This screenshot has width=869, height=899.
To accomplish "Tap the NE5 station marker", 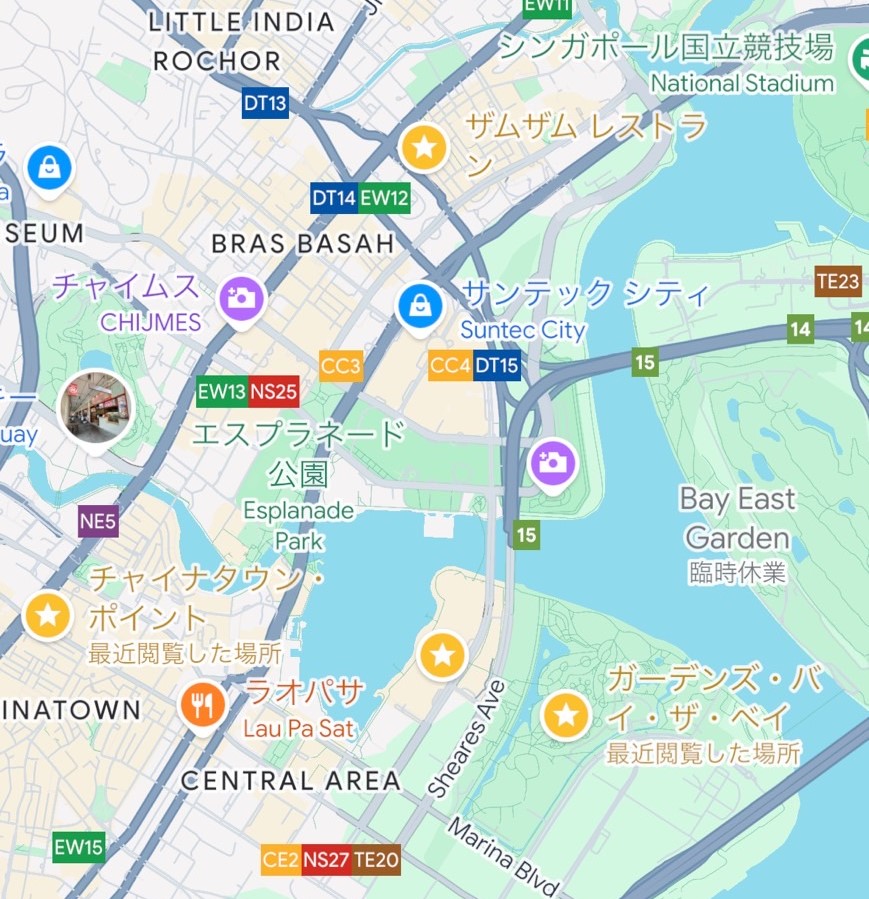I will [x=98, y=521].
